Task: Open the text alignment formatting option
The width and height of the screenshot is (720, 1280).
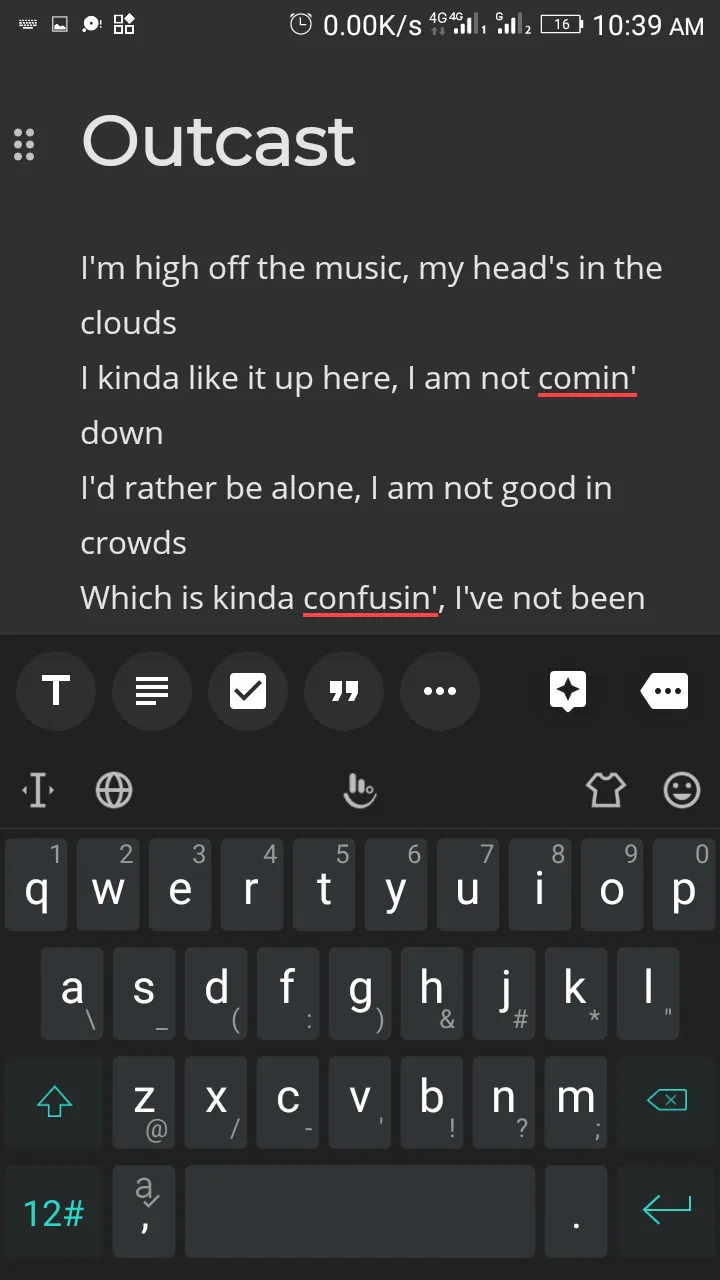Action: pos(152,691)
